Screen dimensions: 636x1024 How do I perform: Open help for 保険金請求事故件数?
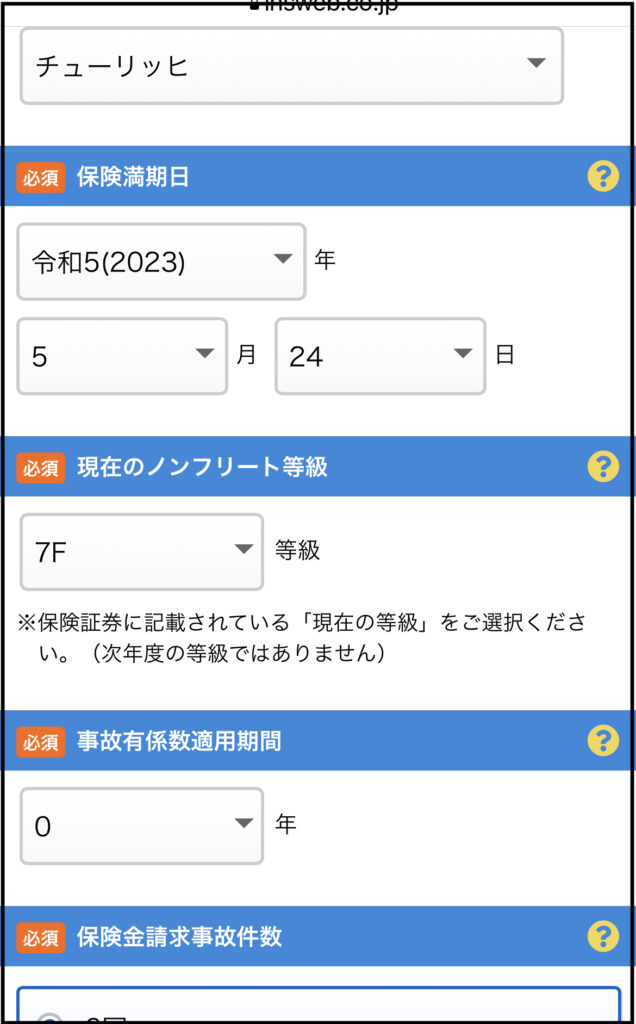pyautogui.click(x=603, y=936)
